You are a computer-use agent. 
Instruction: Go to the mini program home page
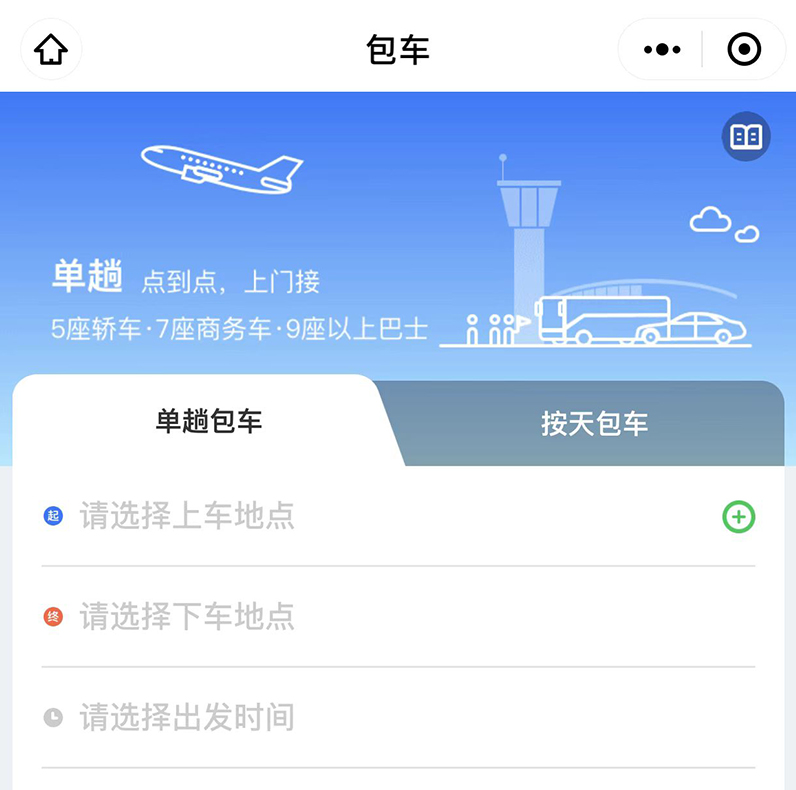click(x=51, y=49)
